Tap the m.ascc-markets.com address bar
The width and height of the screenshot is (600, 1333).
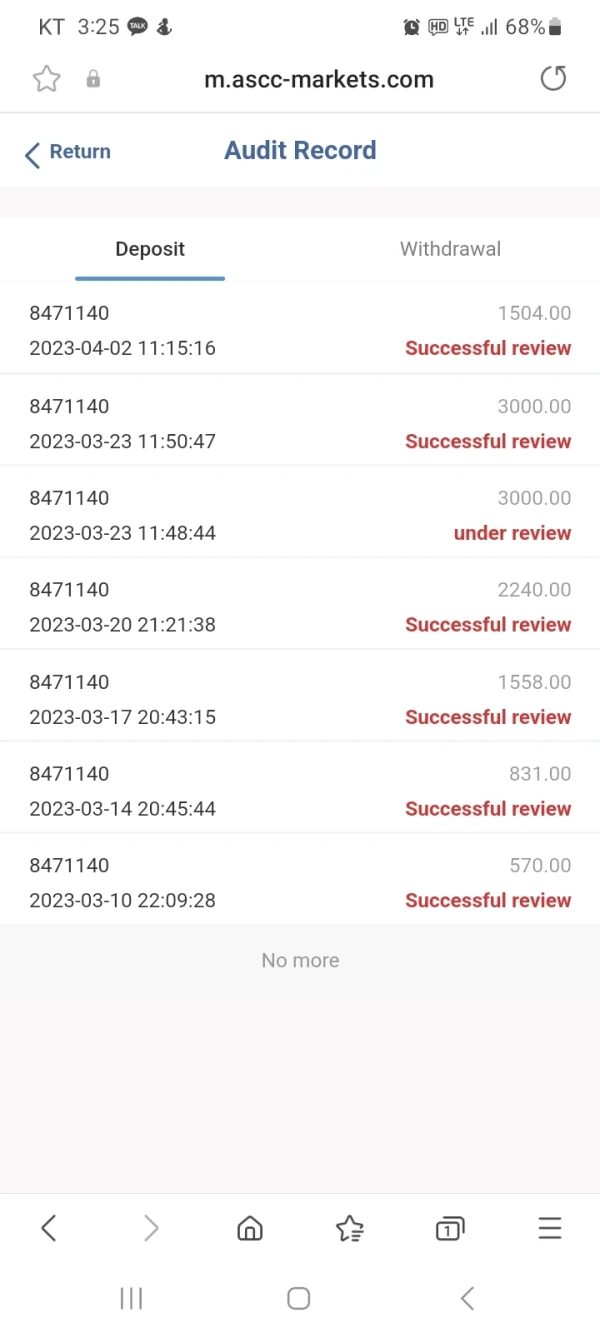tap(319, 80)
